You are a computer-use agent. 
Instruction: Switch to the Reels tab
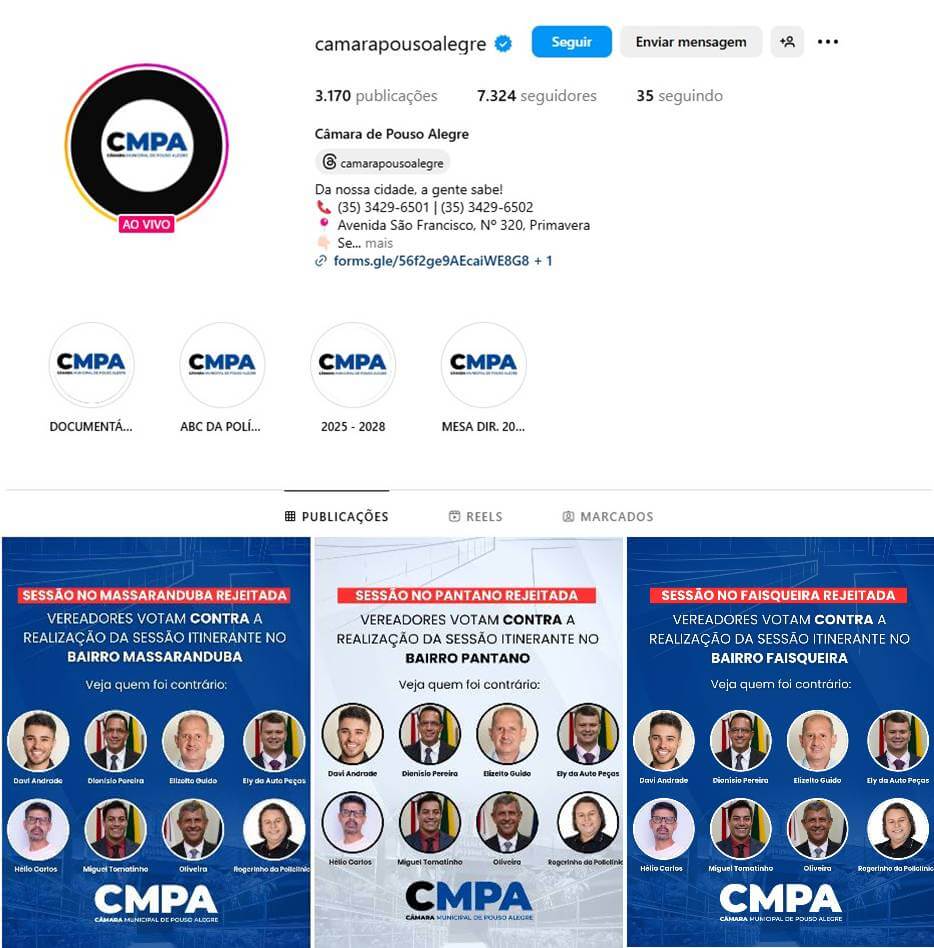(x=476, y=517)
